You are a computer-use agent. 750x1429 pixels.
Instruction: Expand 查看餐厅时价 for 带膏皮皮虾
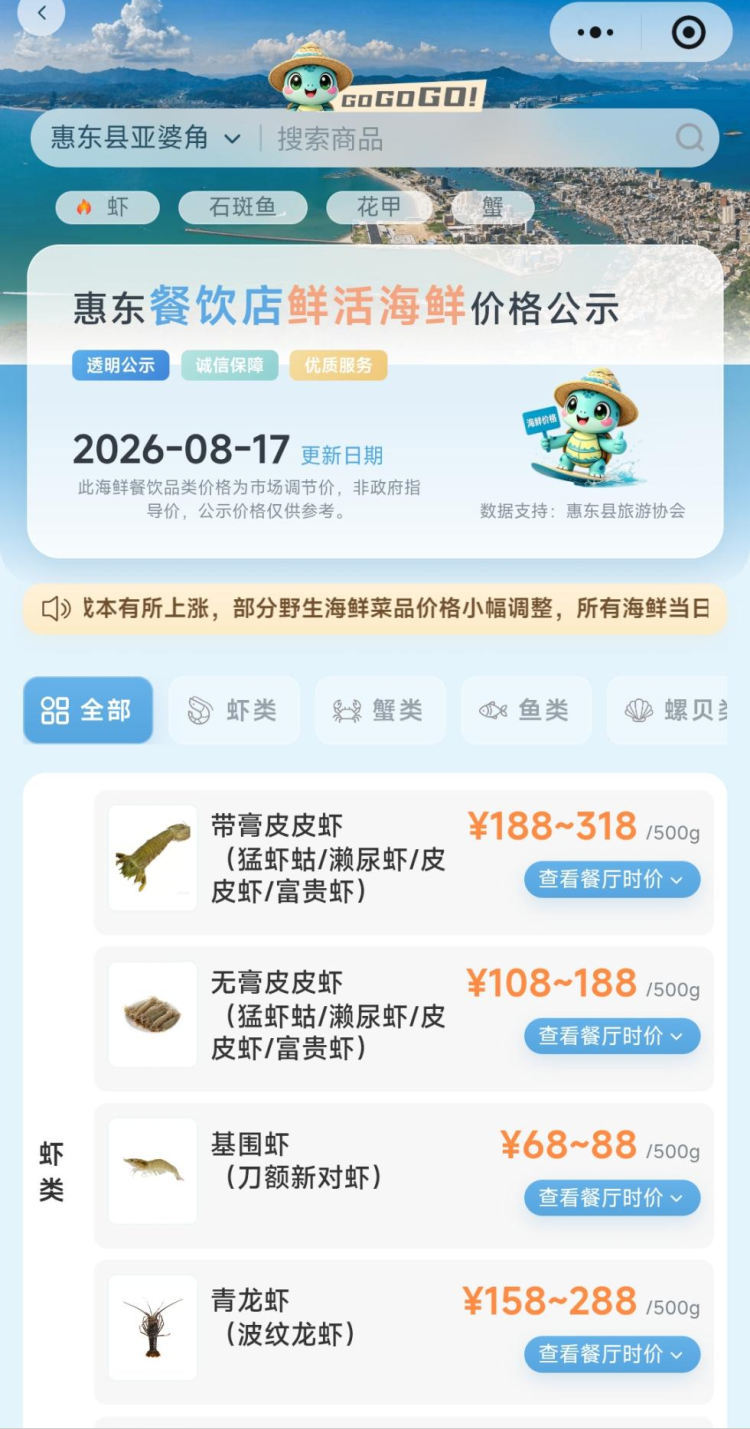(x=612, y=880)
